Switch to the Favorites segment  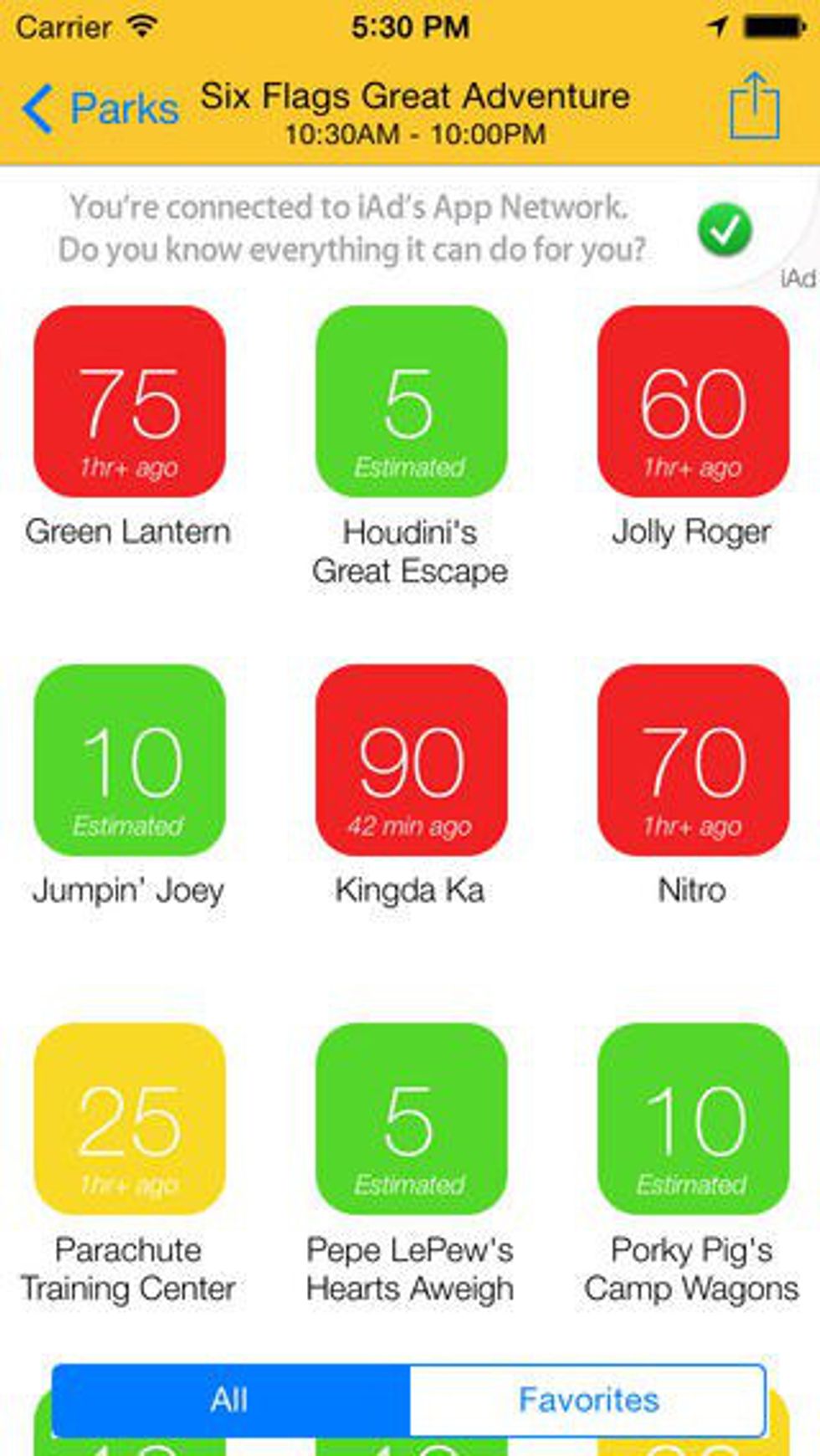(587, 1400)
